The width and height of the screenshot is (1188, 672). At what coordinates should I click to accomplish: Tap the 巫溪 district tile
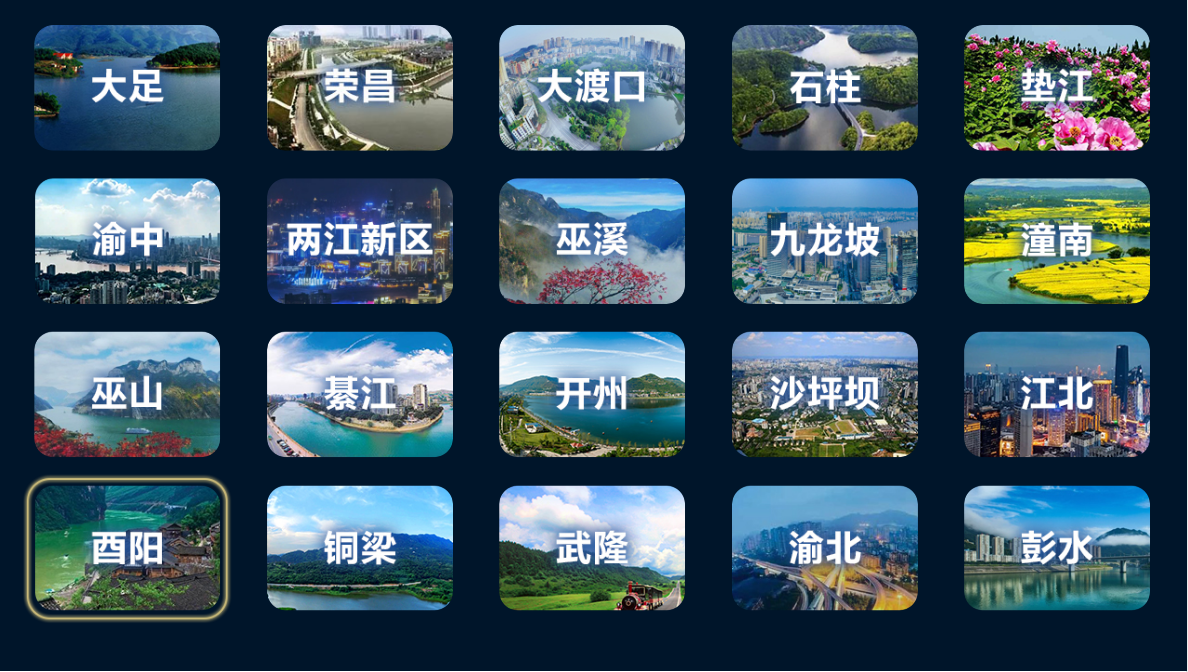[x=592, y=241]
